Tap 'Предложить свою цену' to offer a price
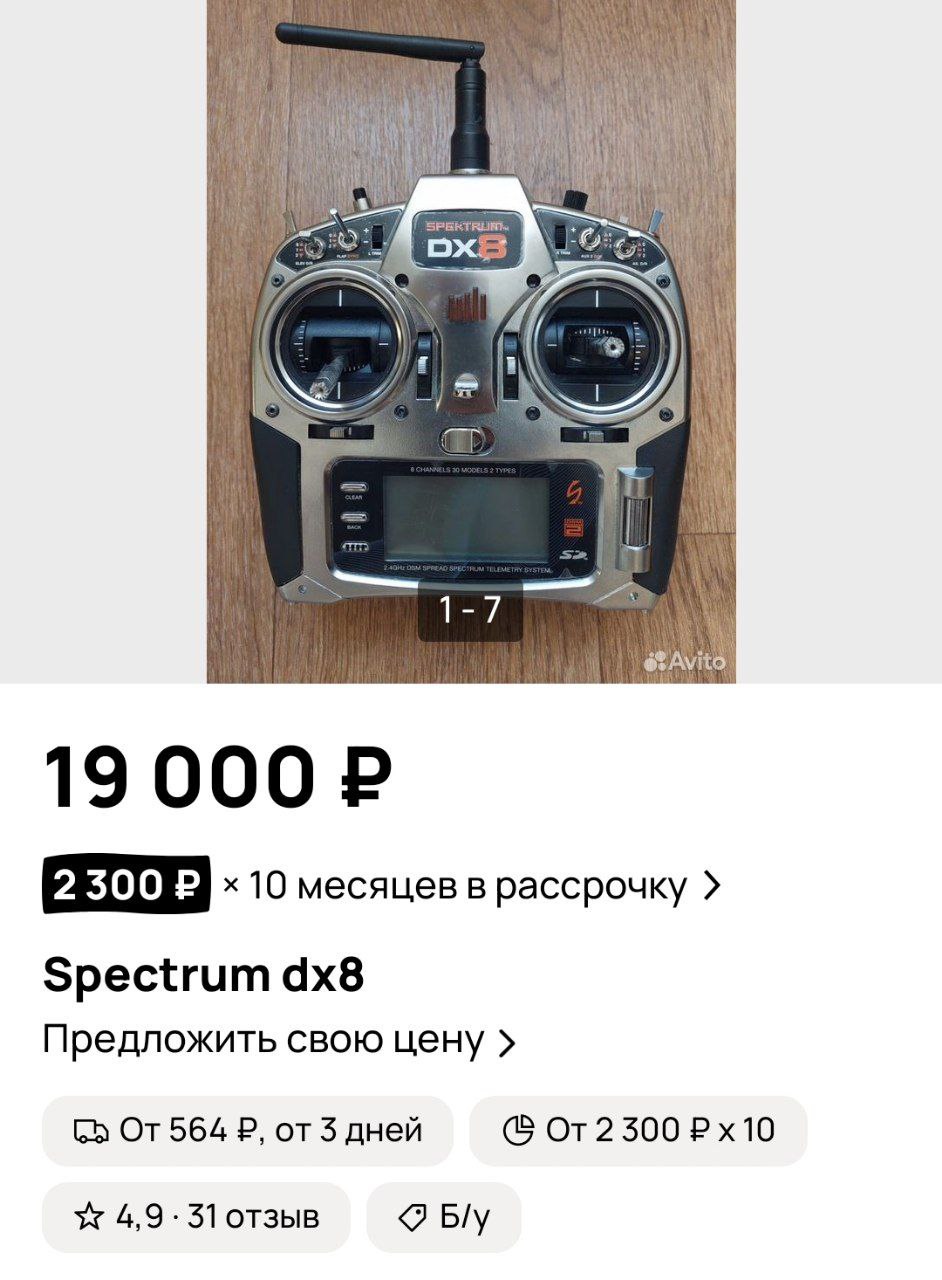 279,1041
